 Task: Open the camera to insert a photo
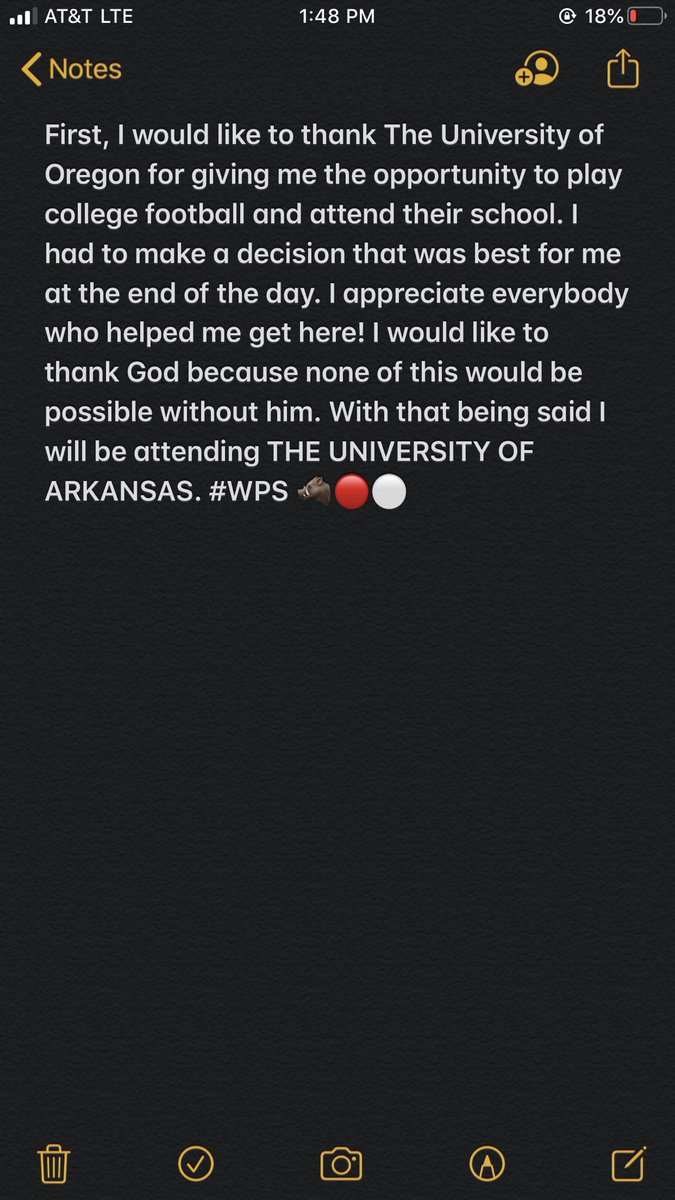tap(340, 1164)
